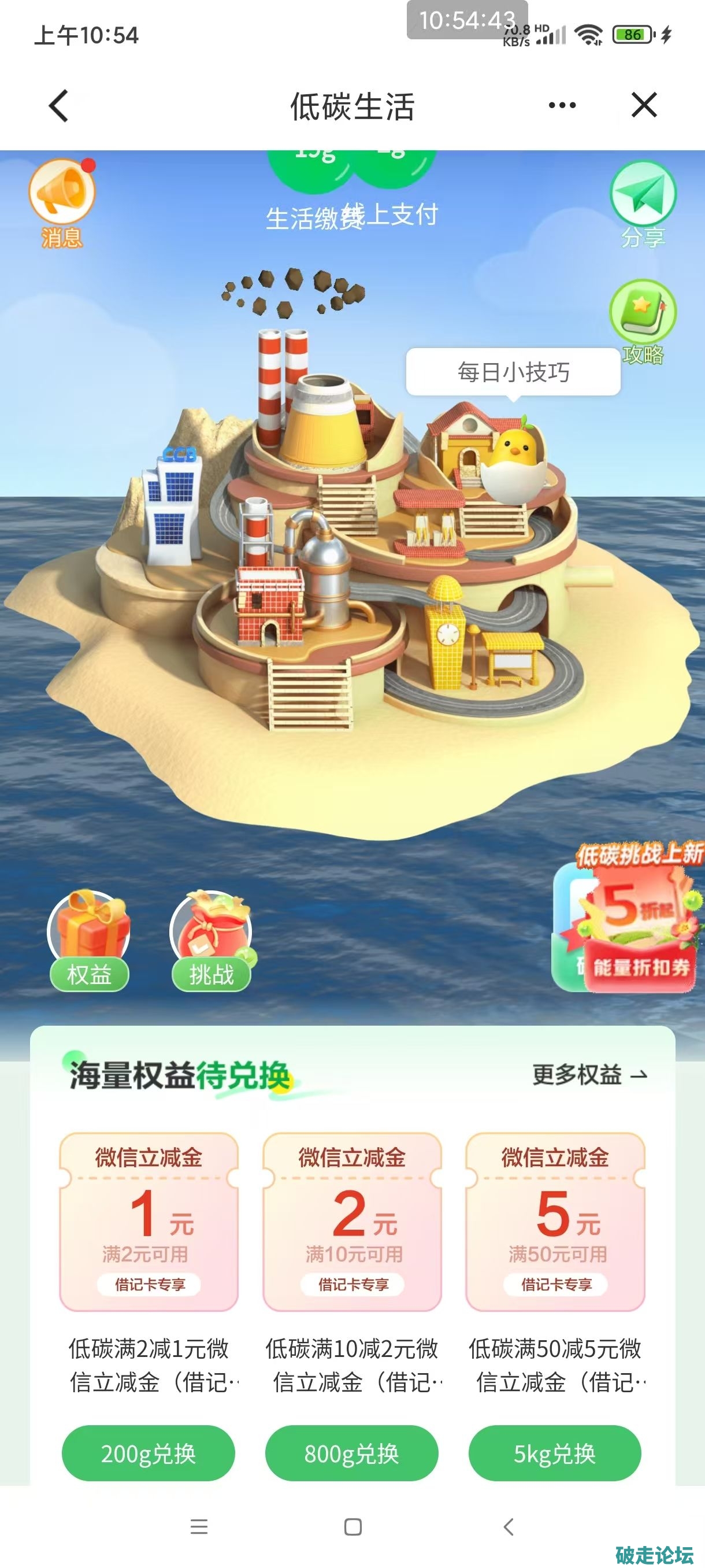Redeem the 1元 coupon with 200g兑换
This screenshot has width=705, height=1568.
pyautogui.click(x=149, y=1454)
